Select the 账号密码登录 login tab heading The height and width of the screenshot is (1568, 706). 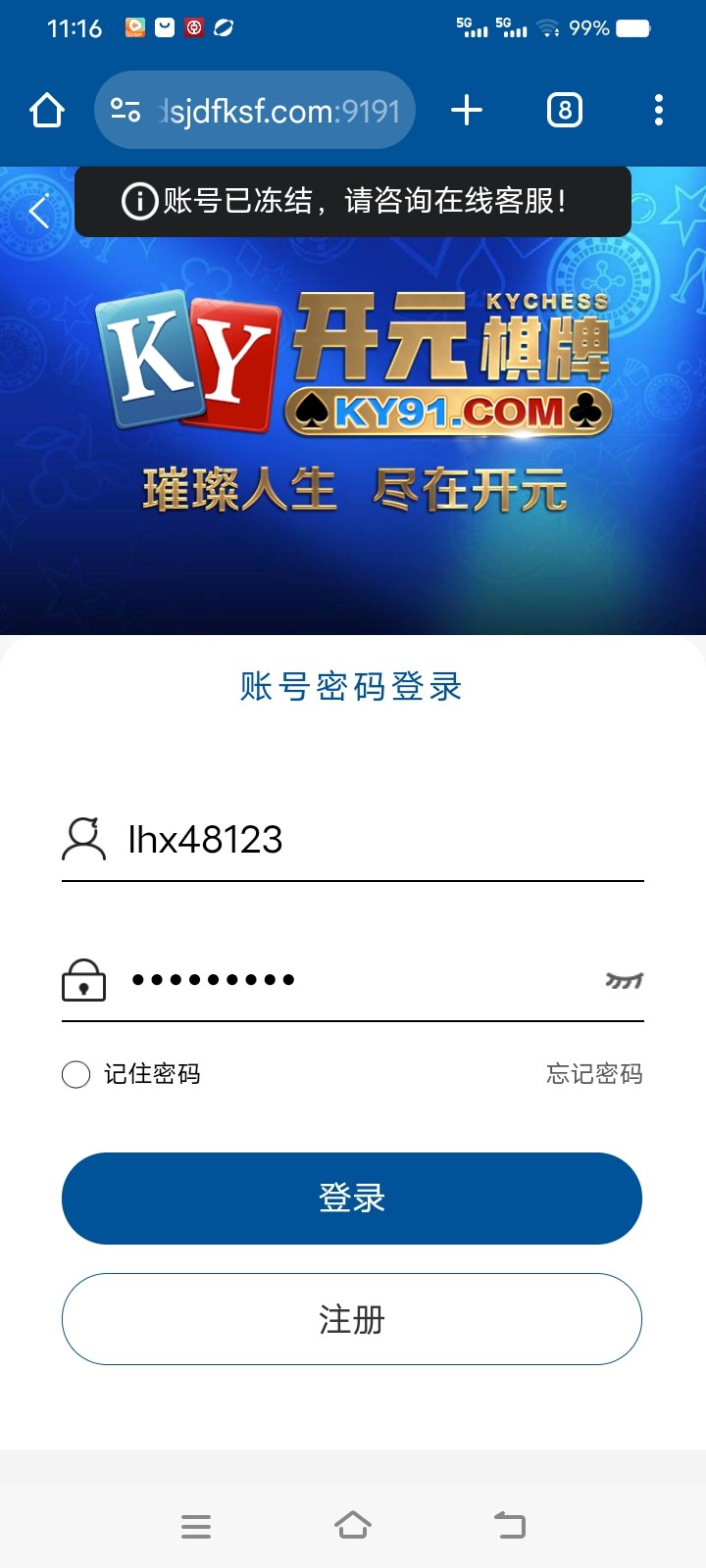(x=352, y=687)
